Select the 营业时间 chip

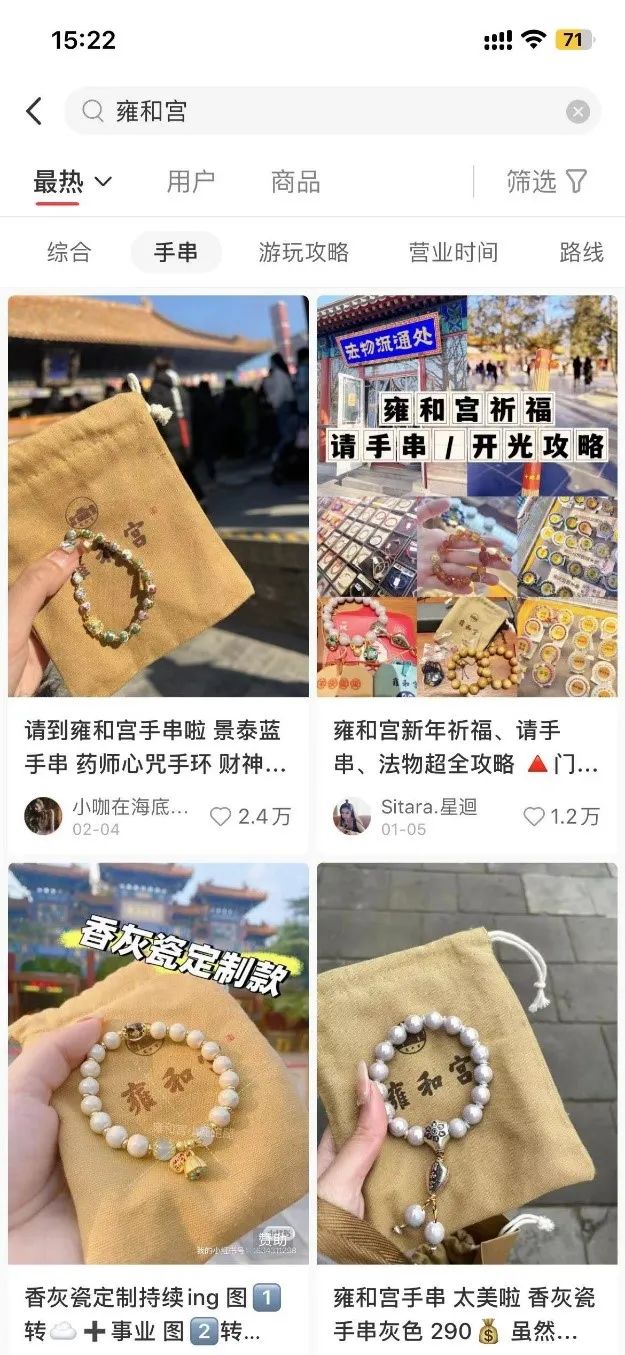point(453,252)
